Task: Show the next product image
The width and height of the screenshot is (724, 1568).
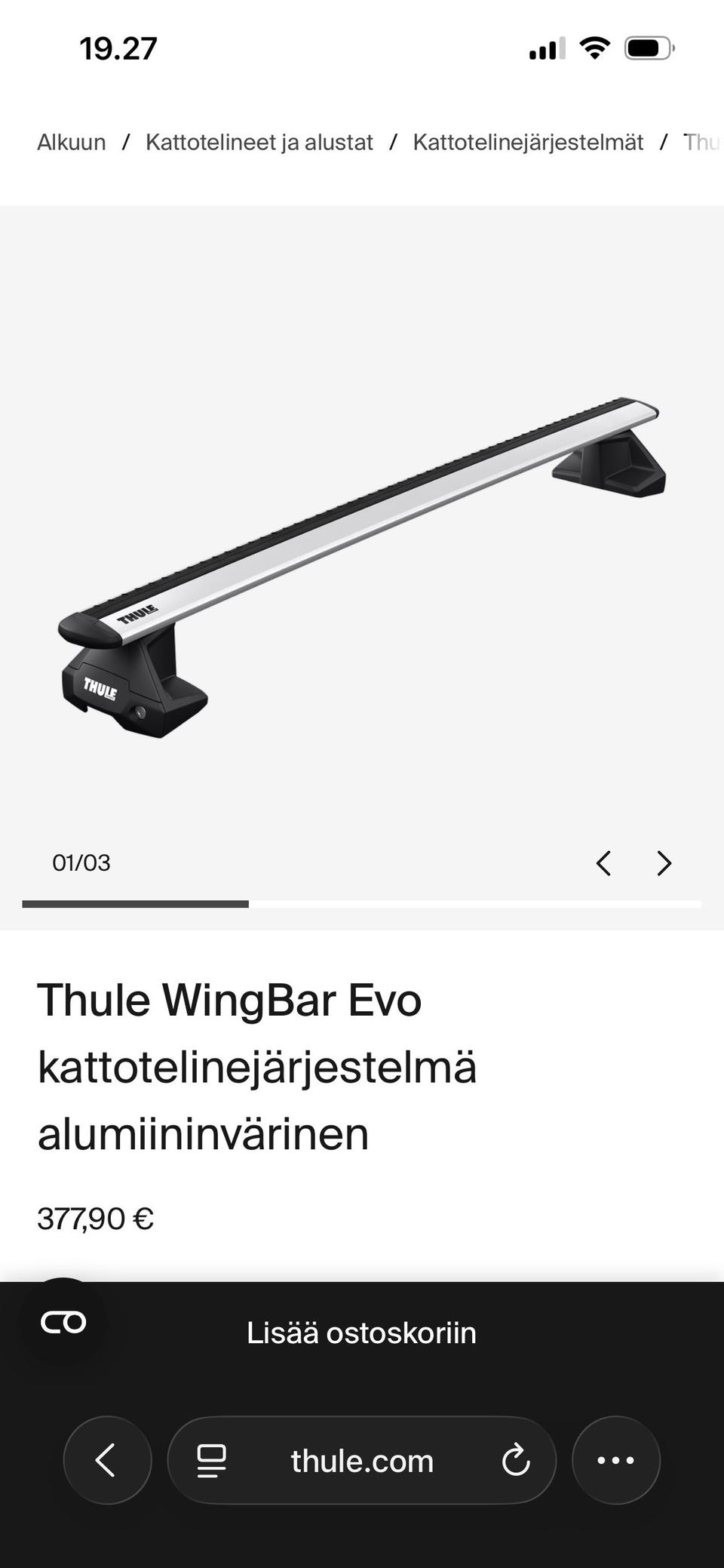Action: tap(664, 863)
